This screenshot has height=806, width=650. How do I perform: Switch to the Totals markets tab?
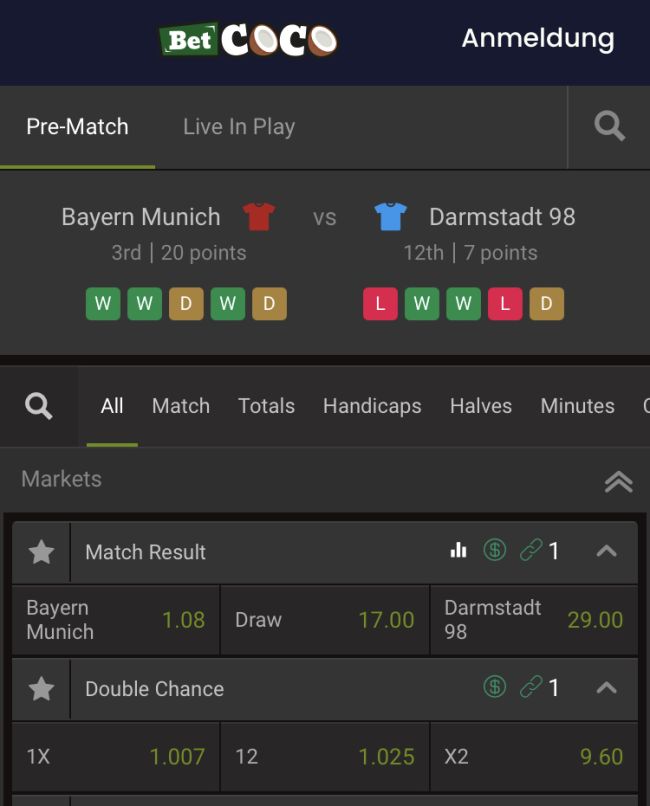(266, 406)
